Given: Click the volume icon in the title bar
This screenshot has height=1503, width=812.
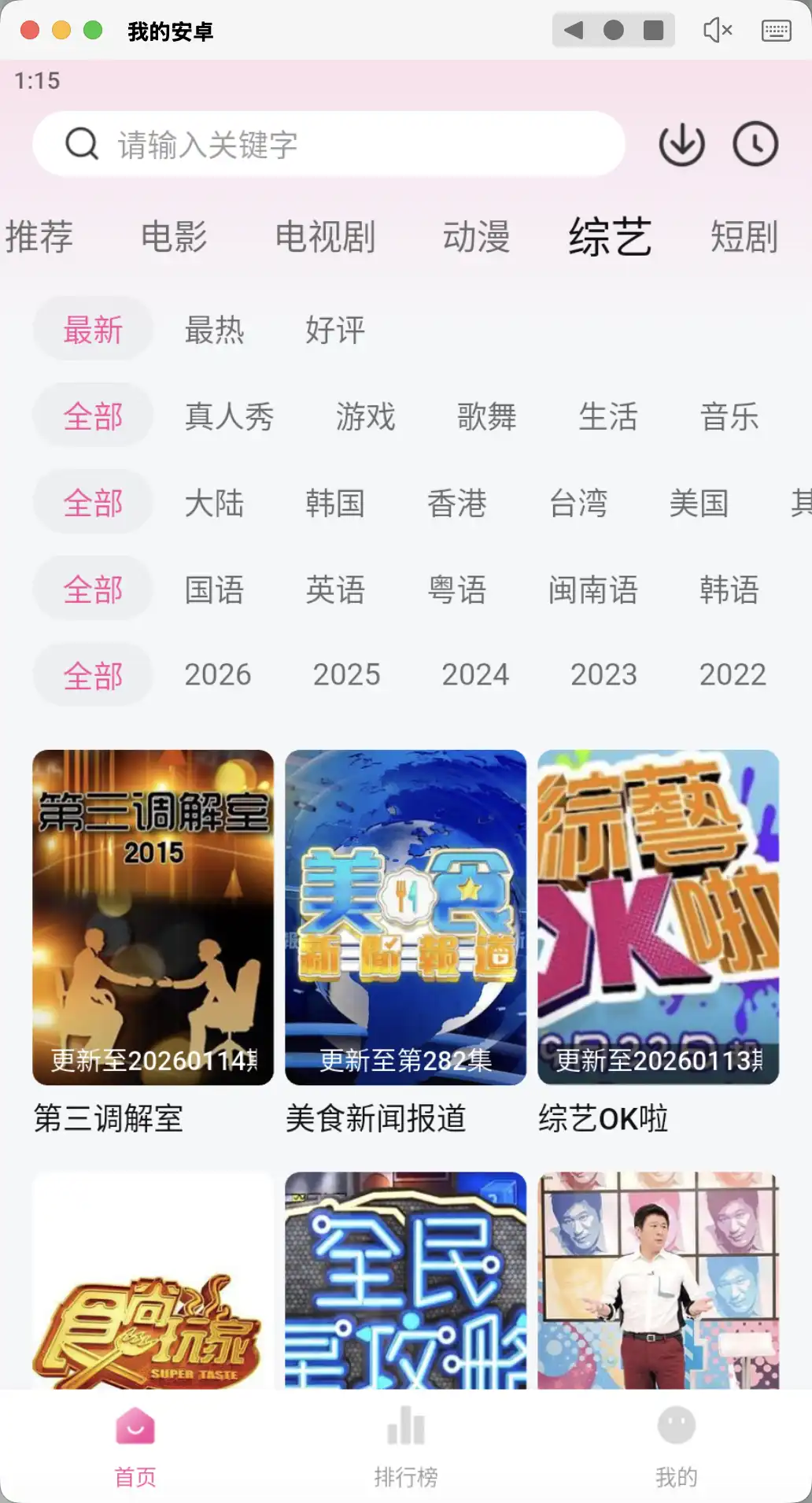Looking at the screenshot, I should 715,31.
